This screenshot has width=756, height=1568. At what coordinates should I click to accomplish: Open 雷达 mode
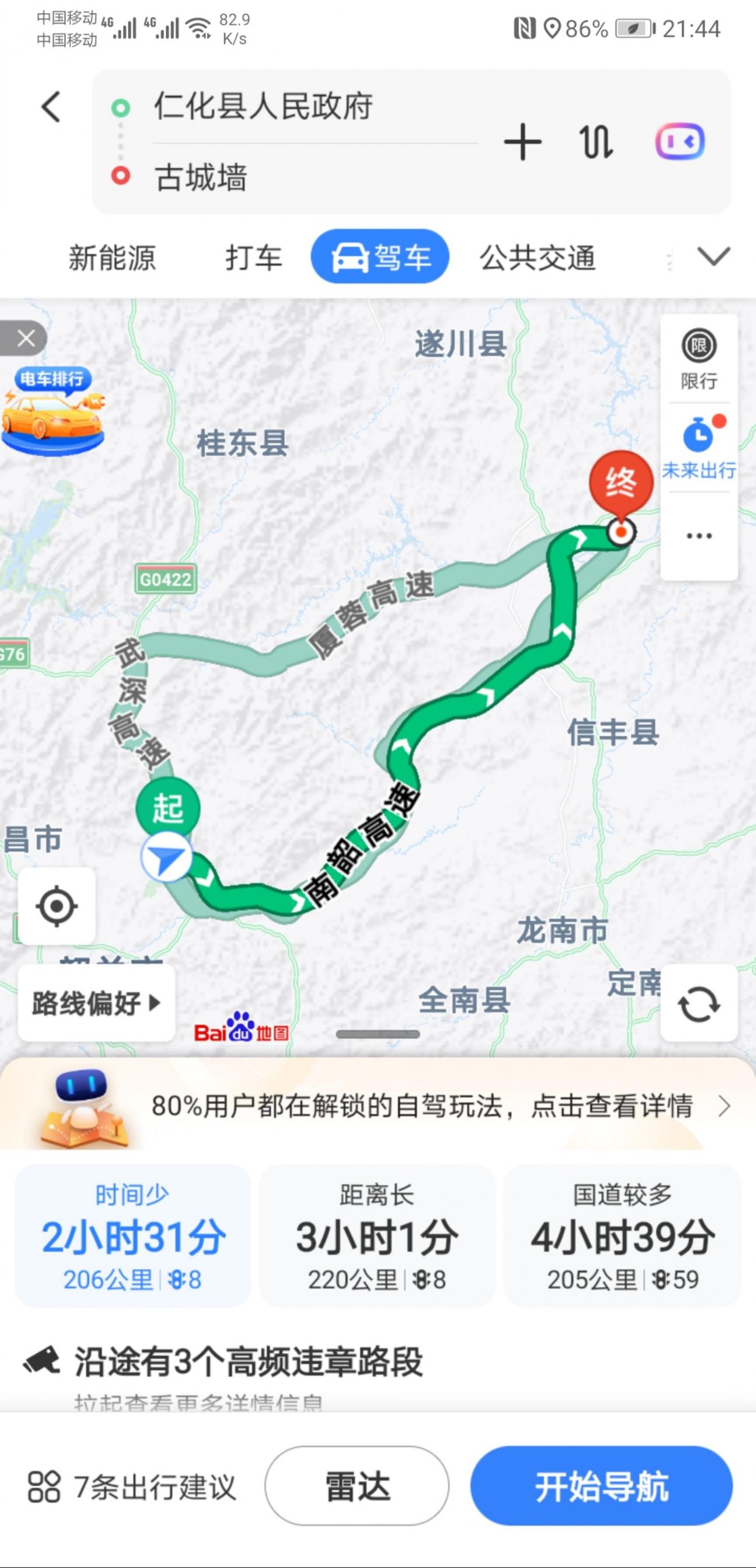(x=356, y=1486)
